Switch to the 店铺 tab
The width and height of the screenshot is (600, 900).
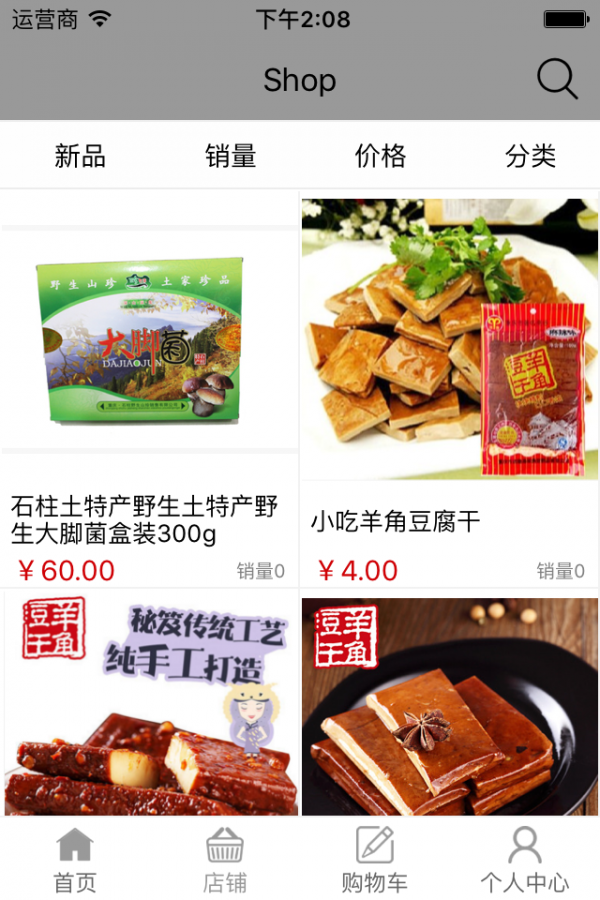coord(225,859)
